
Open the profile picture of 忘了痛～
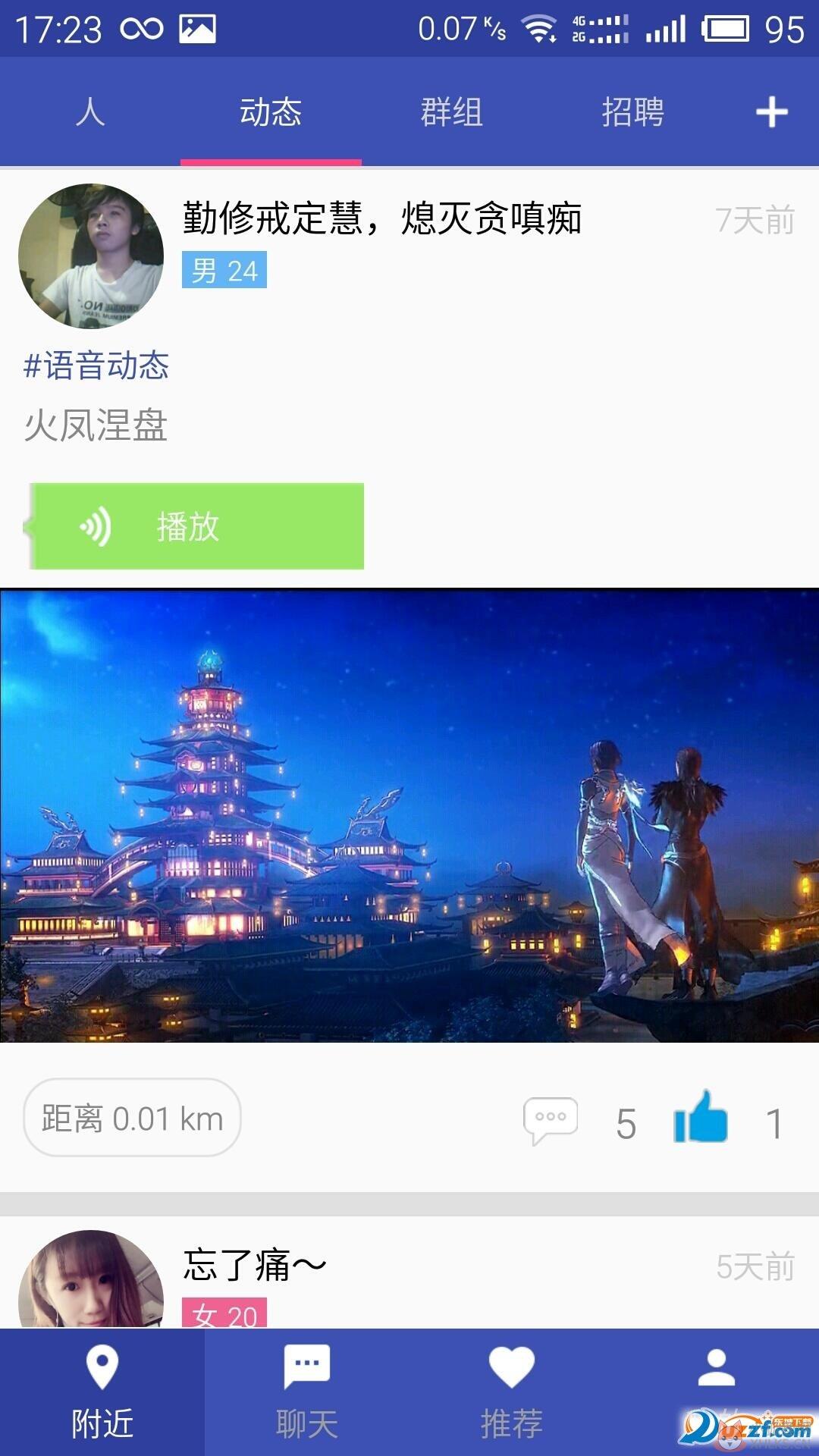click(91, 1279)
